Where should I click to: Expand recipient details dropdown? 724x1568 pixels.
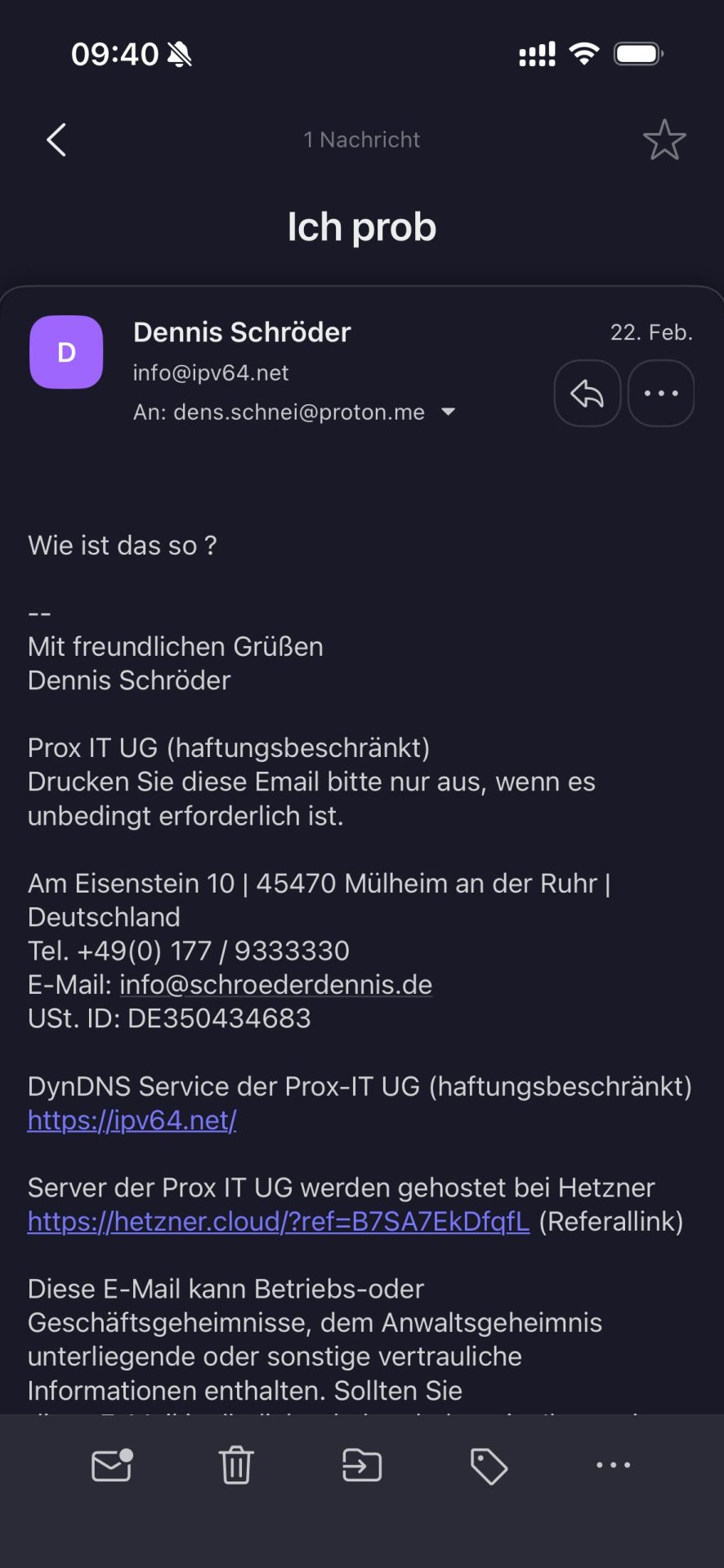(448, 412)
